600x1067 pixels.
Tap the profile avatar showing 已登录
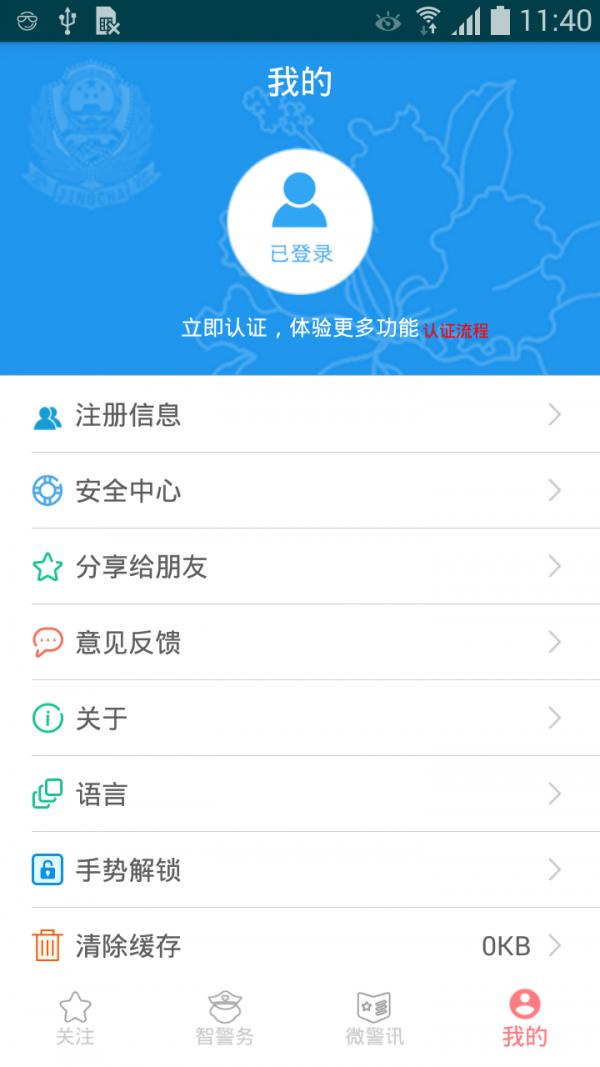(x=300, y=222)
